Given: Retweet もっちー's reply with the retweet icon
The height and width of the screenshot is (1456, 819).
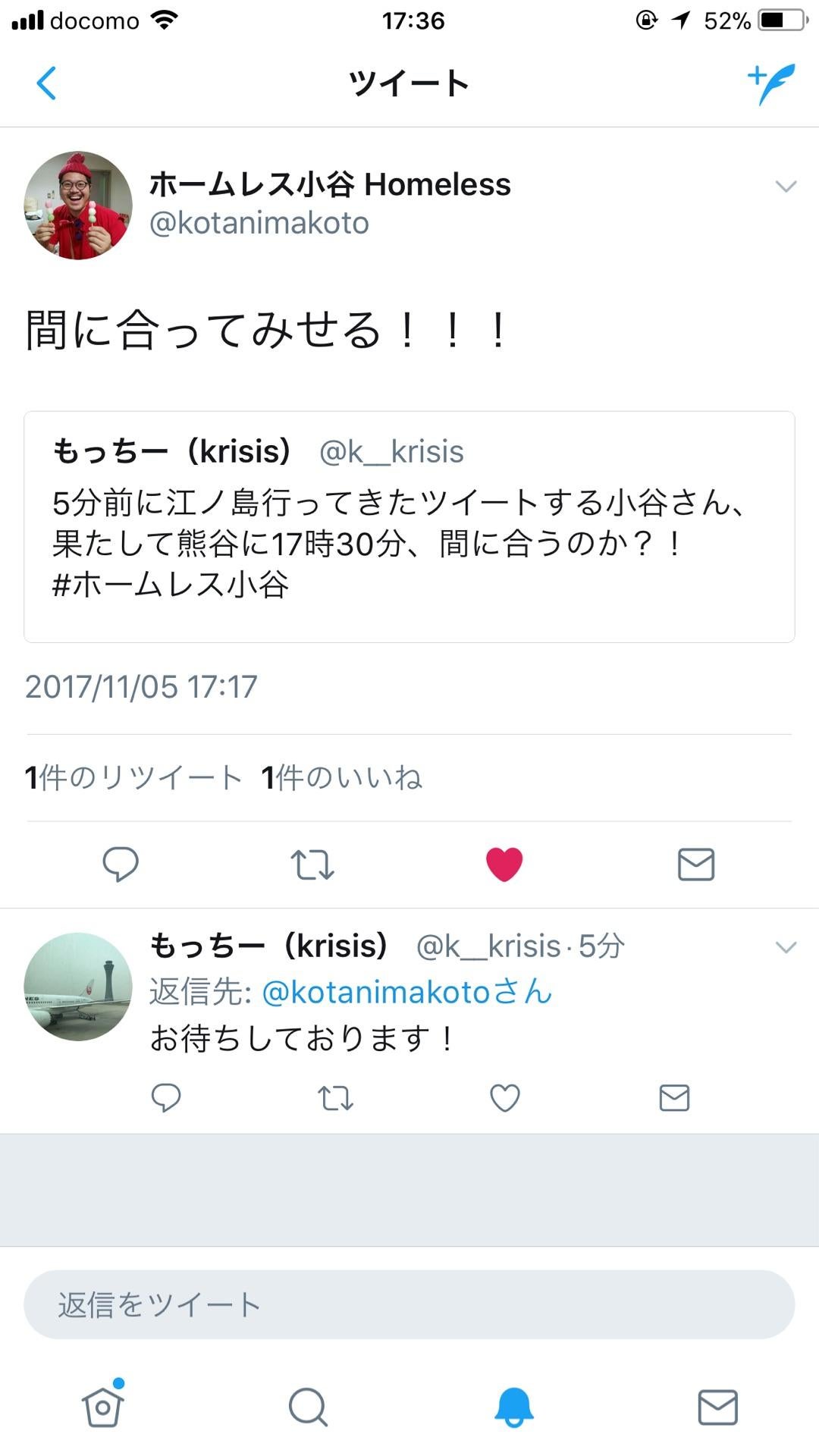Looking at the screenshot, I should 336,1097.
